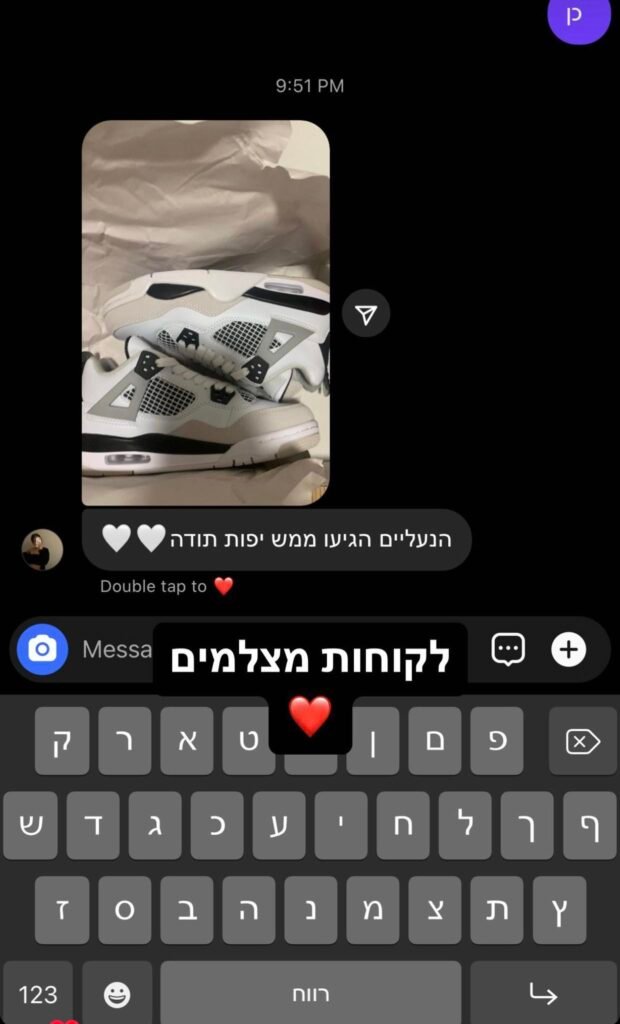The height and width of the screenshot is (1024, 620).
Task: Open the sneaker photo in the chat
Action: click(205, 312)
